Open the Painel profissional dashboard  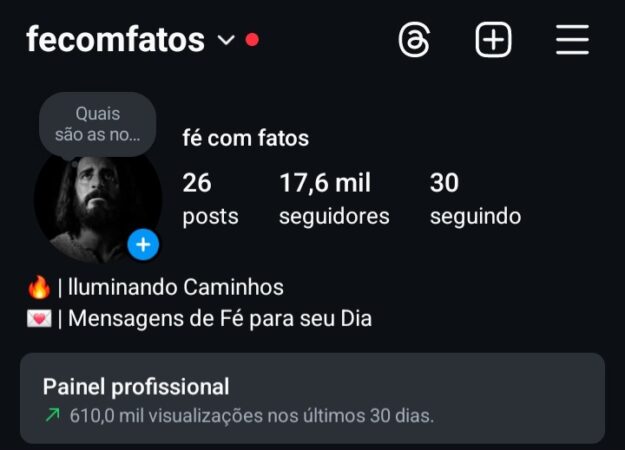[312, 398]
